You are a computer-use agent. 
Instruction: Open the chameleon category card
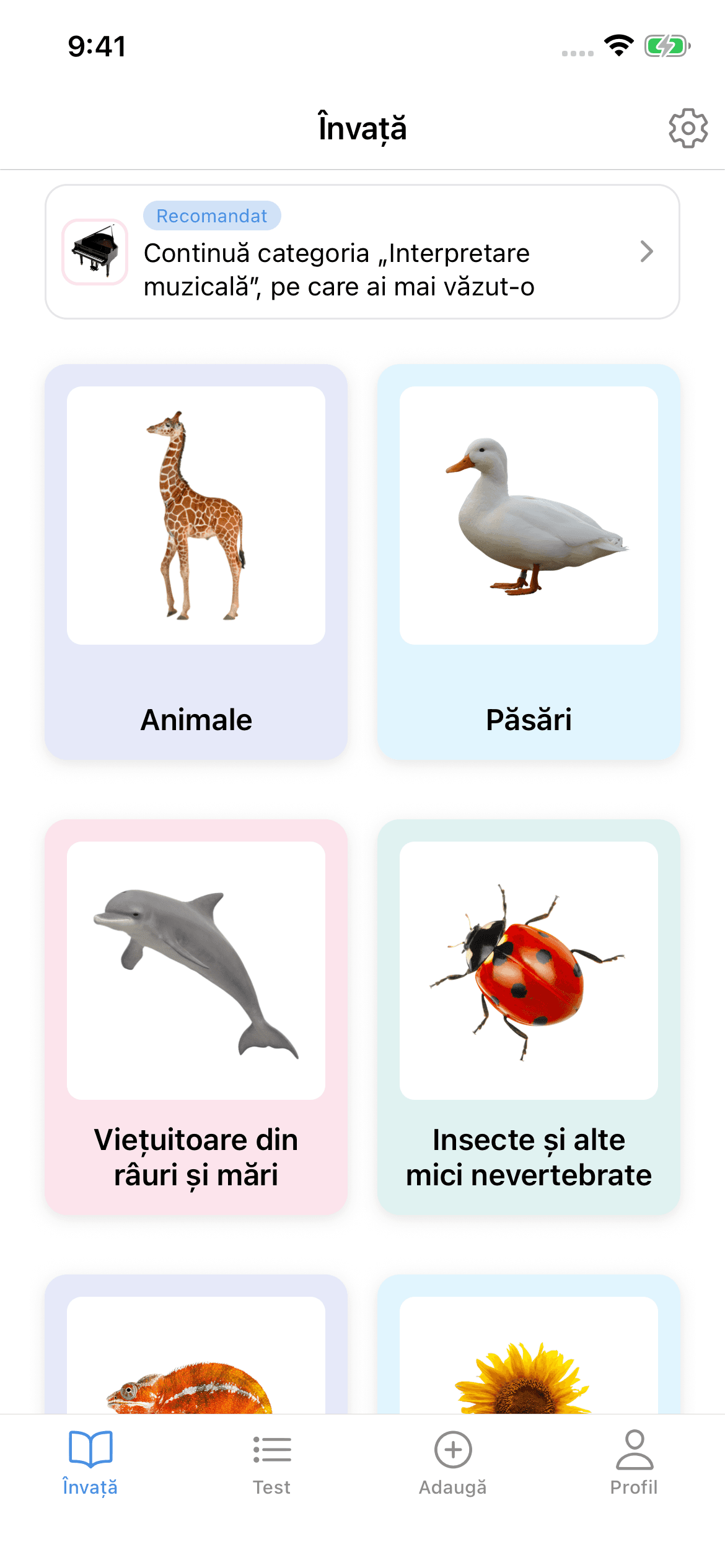pyautogui.click(x=196, y=1344)
